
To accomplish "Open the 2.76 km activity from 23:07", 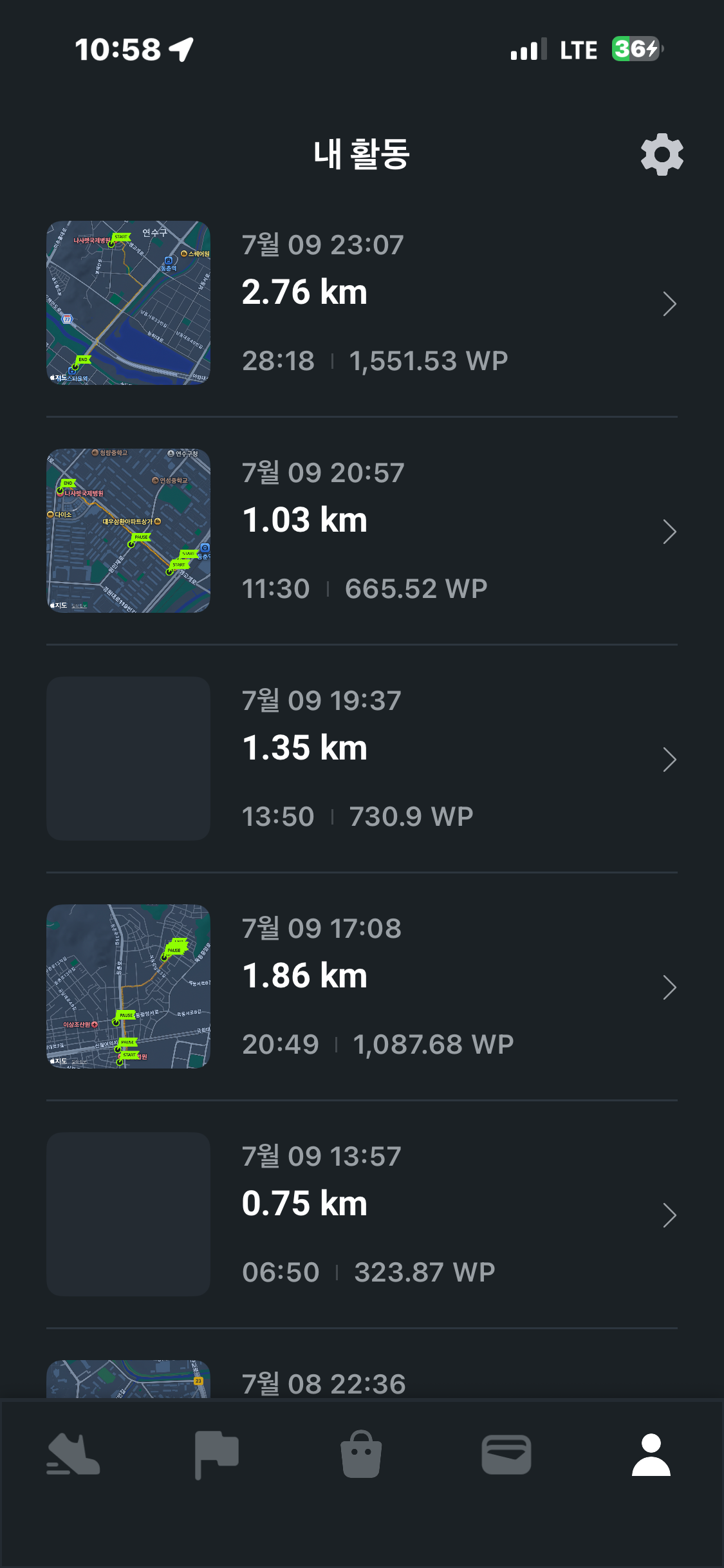I will pyautogui.click(x=362, y=303).
